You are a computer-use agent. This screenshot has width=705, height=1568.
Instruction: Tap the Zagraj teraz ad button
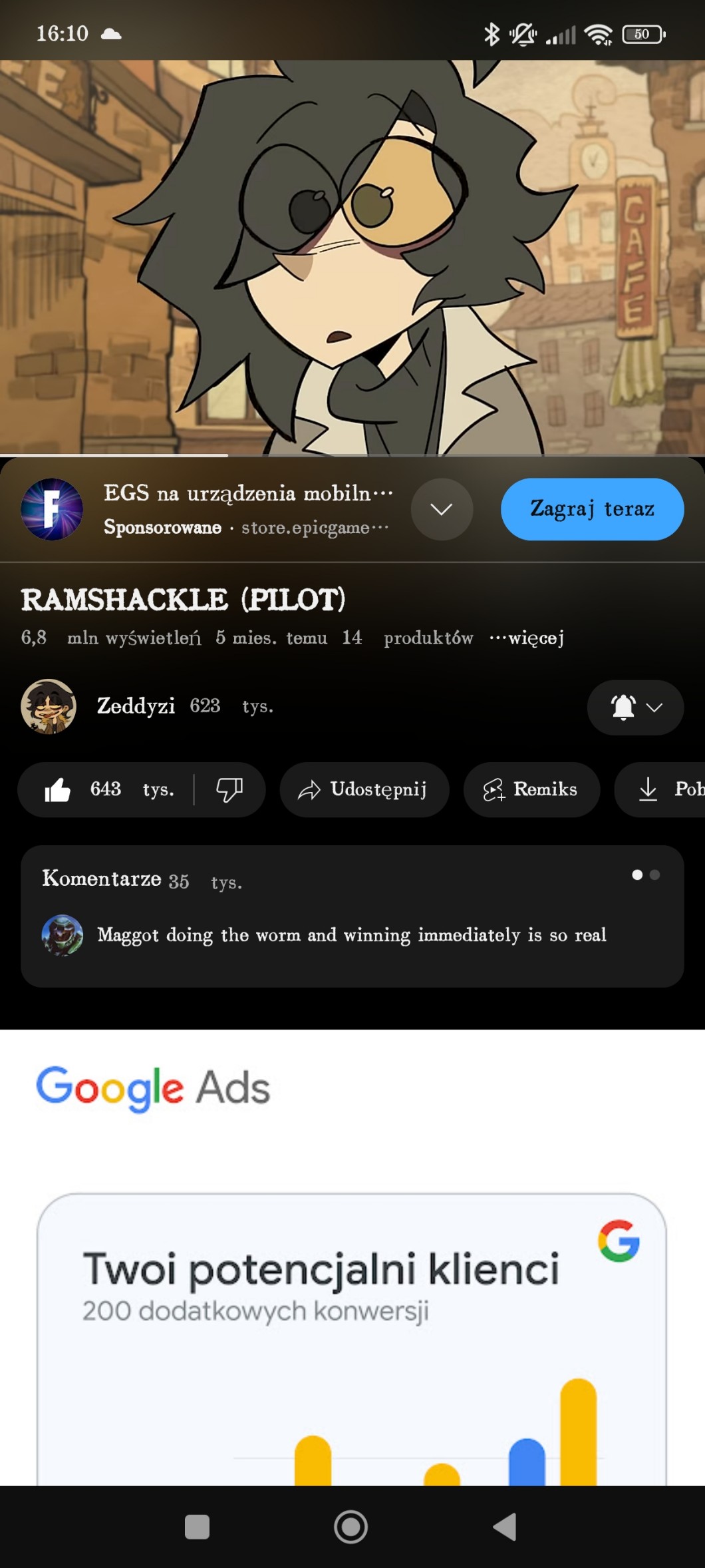[591, 509]
